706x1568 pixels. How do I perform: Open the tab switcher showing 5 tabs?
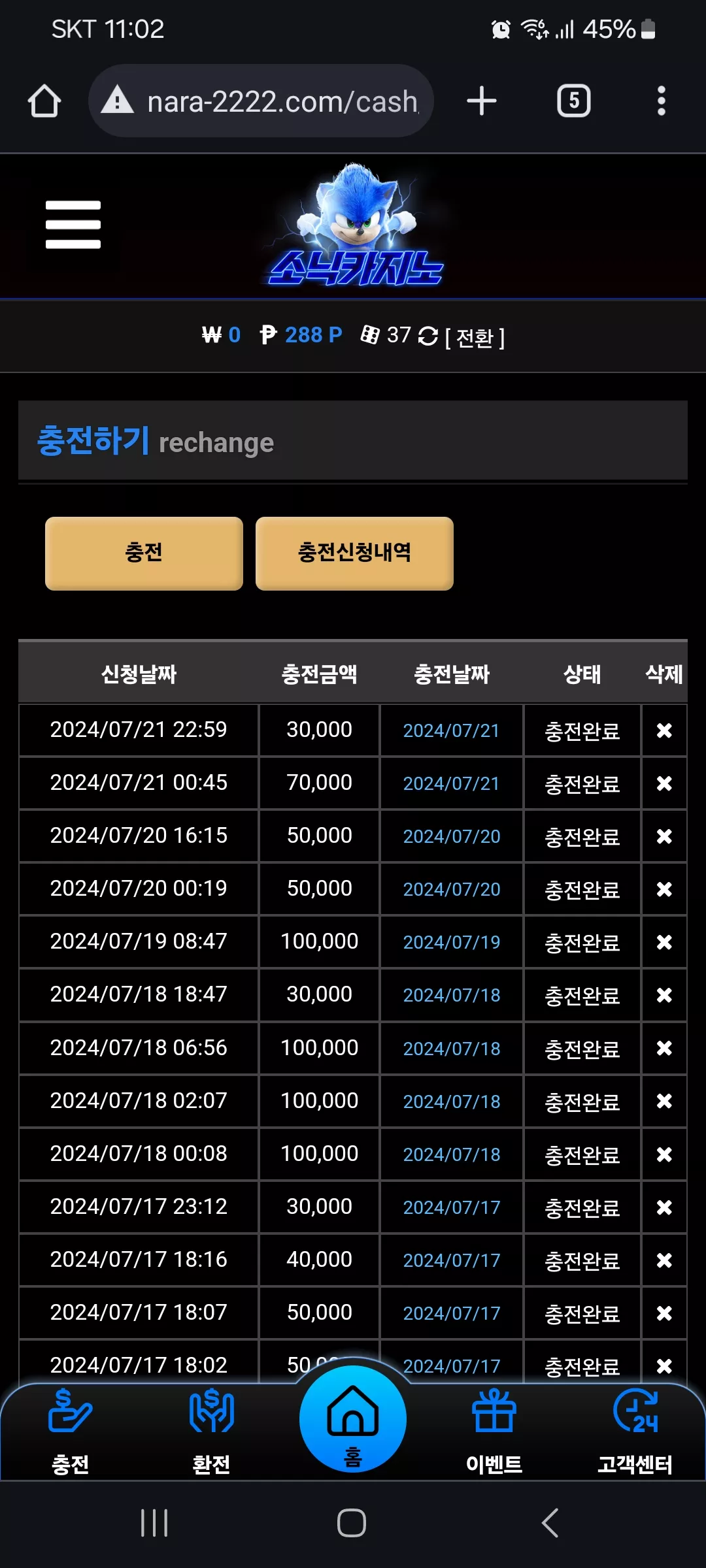(x=574, y=101)
